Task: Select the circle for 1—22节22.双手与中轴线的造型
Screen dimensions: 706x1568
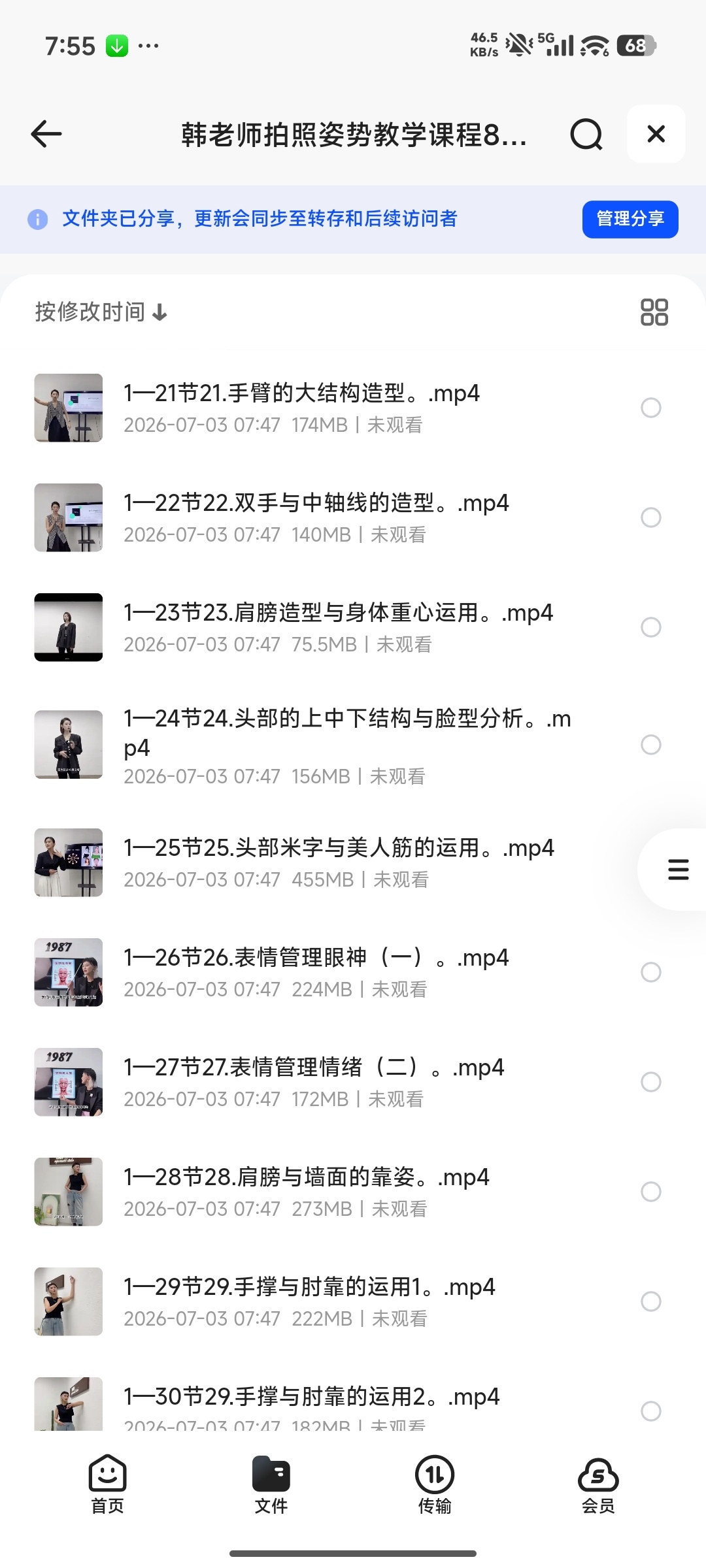Action: [650, 517]
